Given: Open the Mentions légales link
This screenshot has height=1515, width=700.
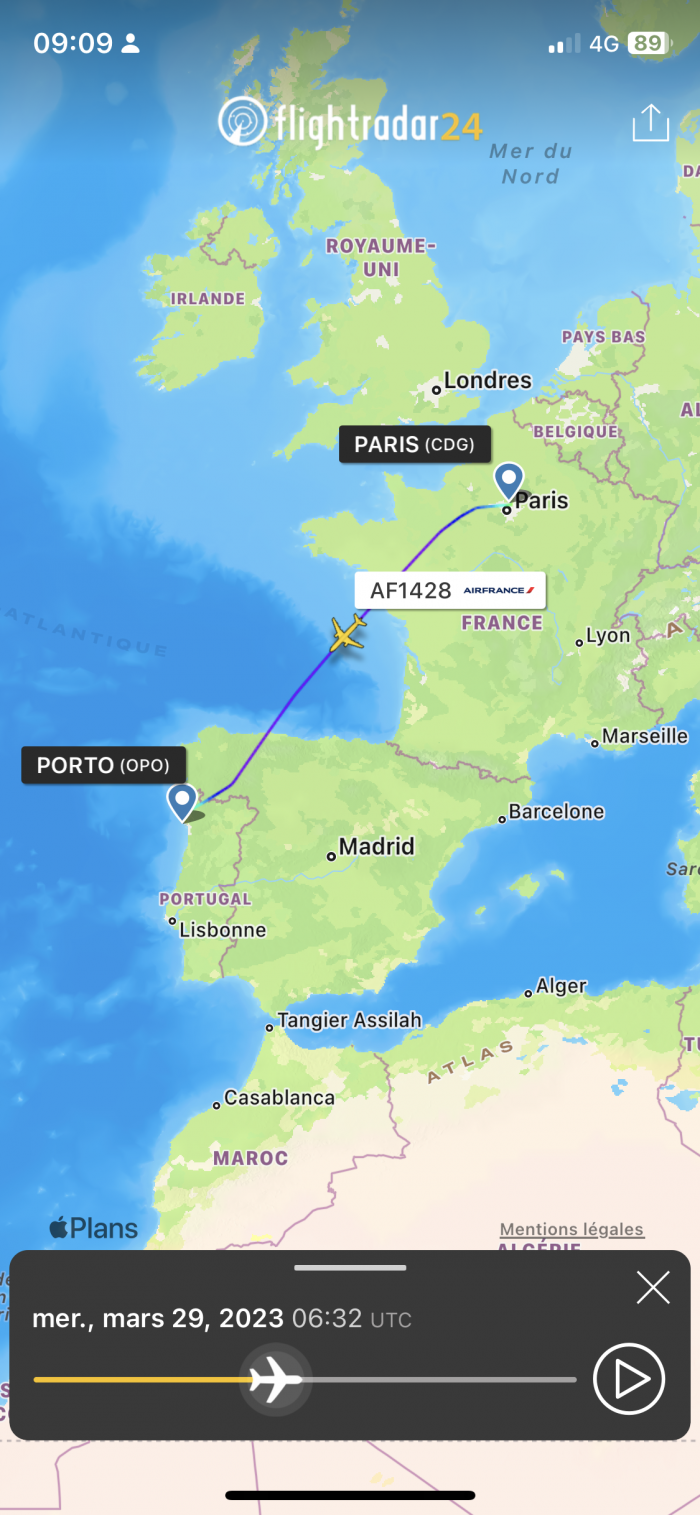Looking at the screenshot, I should coord(571,1230).
